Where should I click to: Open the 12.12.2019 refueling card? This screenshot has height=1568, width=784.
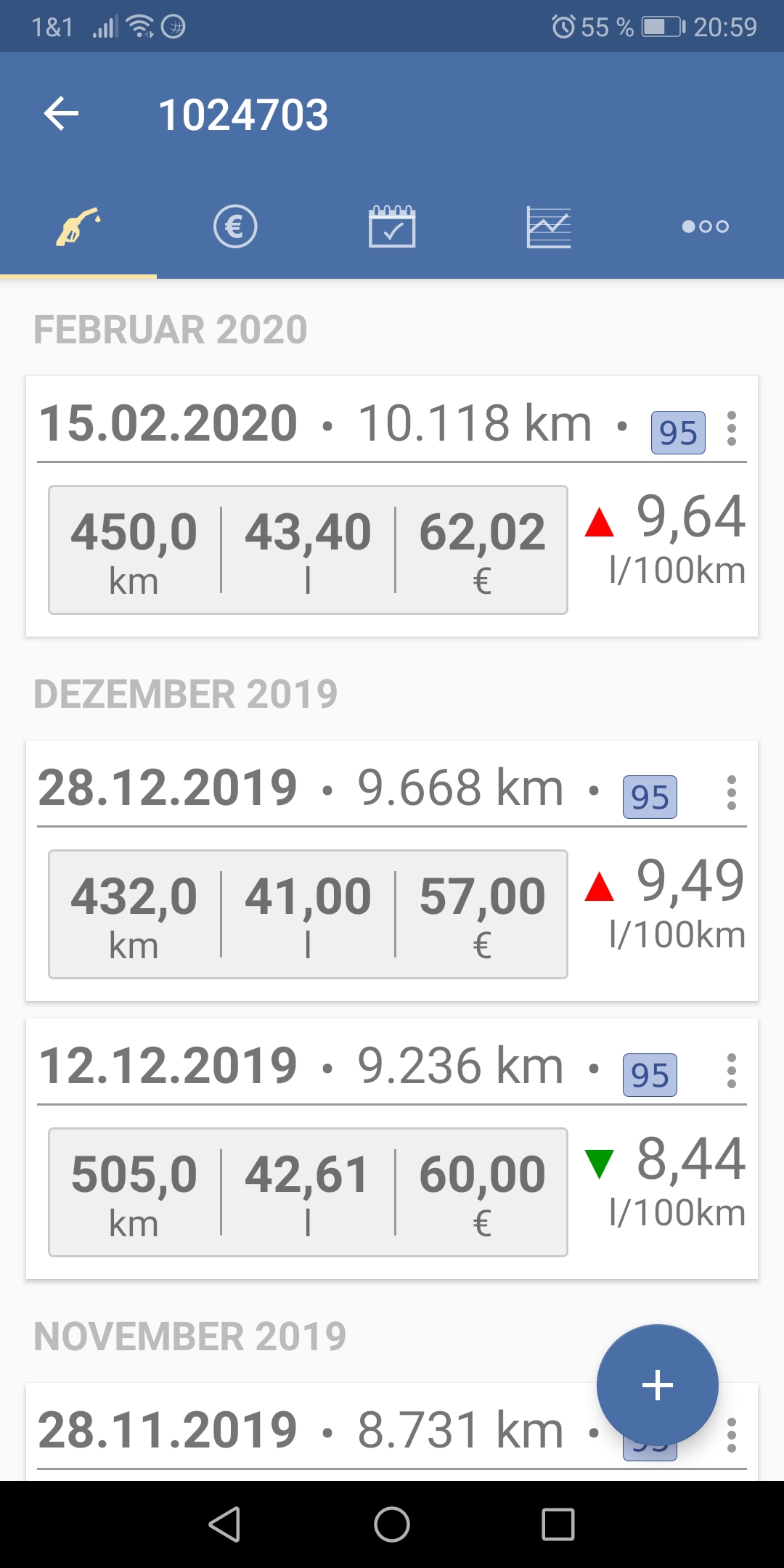point(308,1193)
